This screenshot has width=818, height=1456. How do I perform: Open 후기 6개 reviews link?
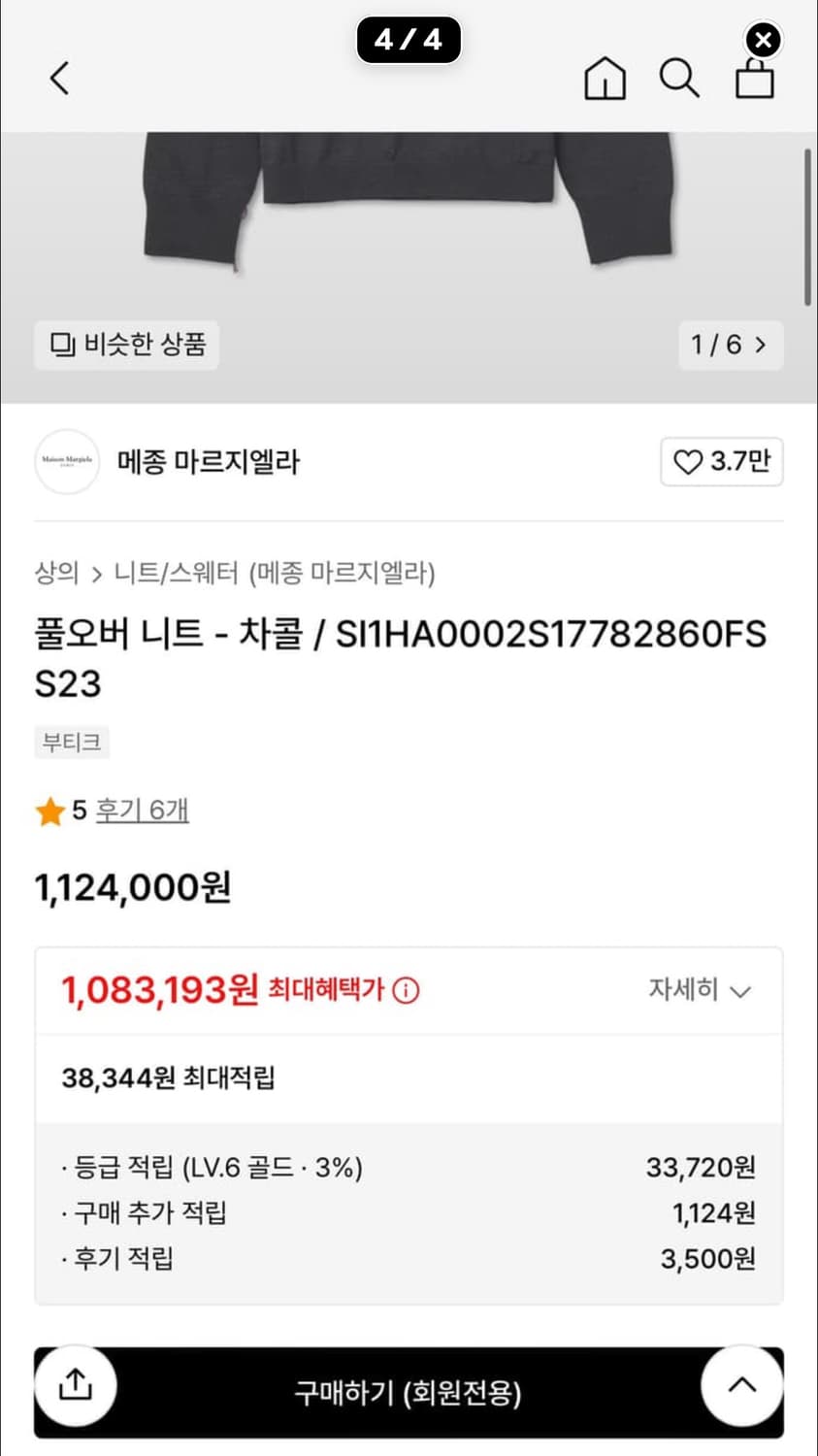pyautogui.click(x=143, y=811)
